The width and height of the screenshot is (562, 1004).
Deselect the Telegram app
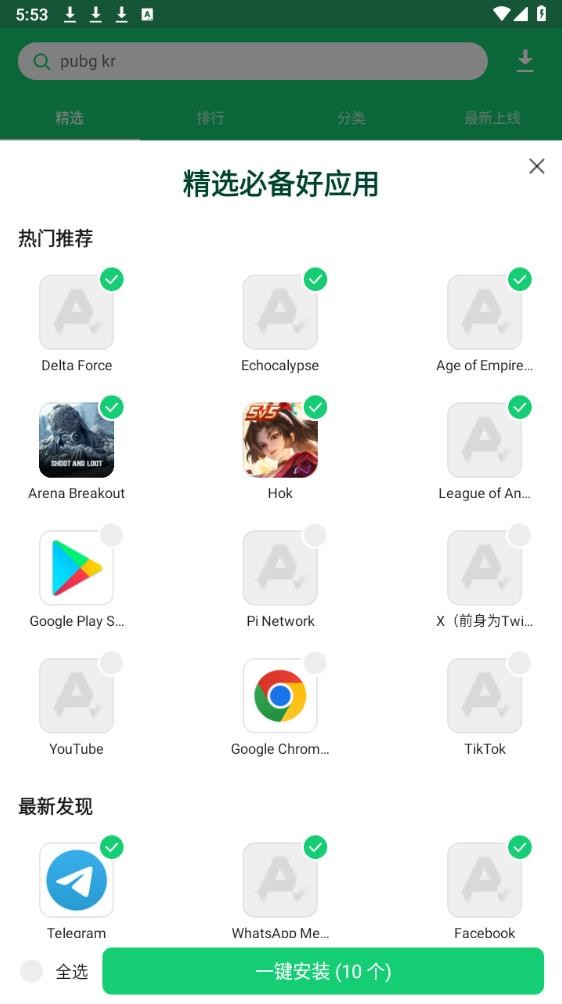click(x=111, y=847)
